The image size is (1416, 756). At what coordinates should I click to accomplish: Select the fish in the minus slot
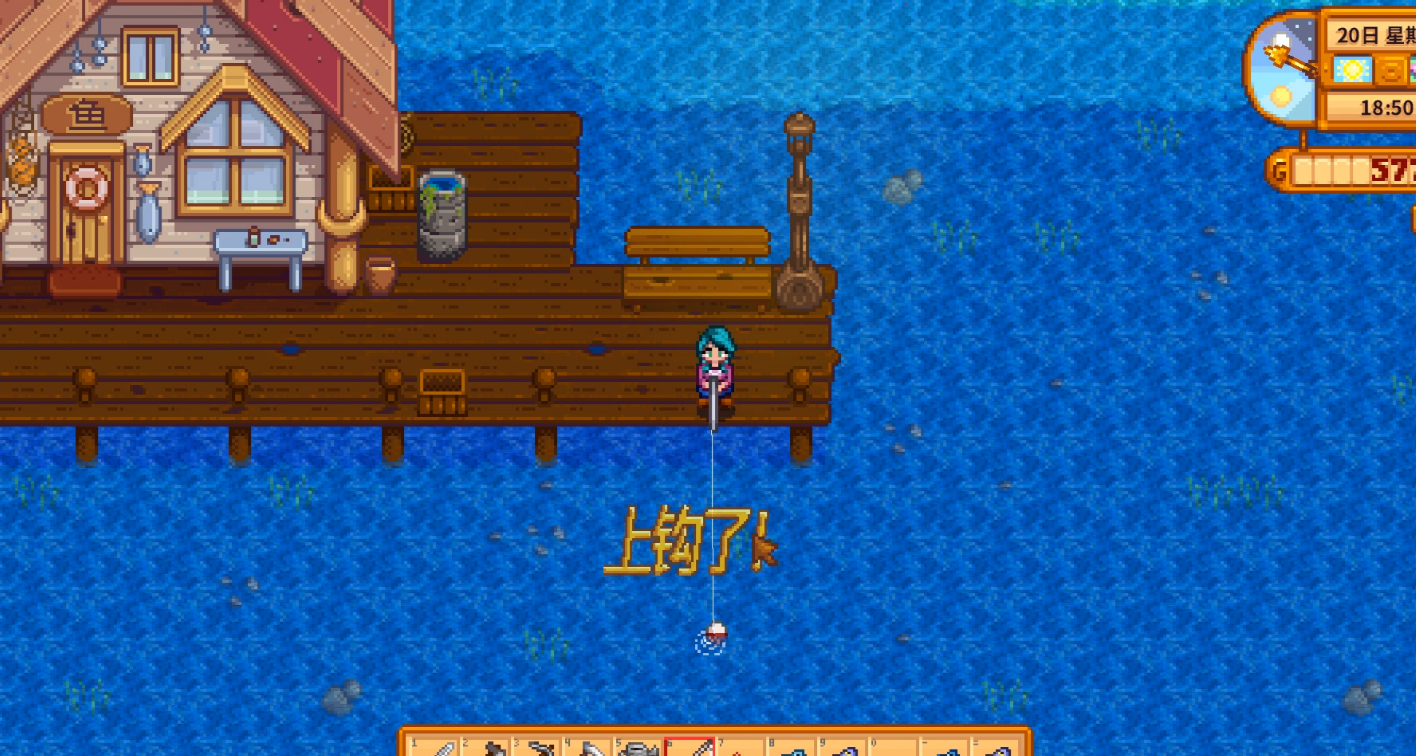pos(945,748)
